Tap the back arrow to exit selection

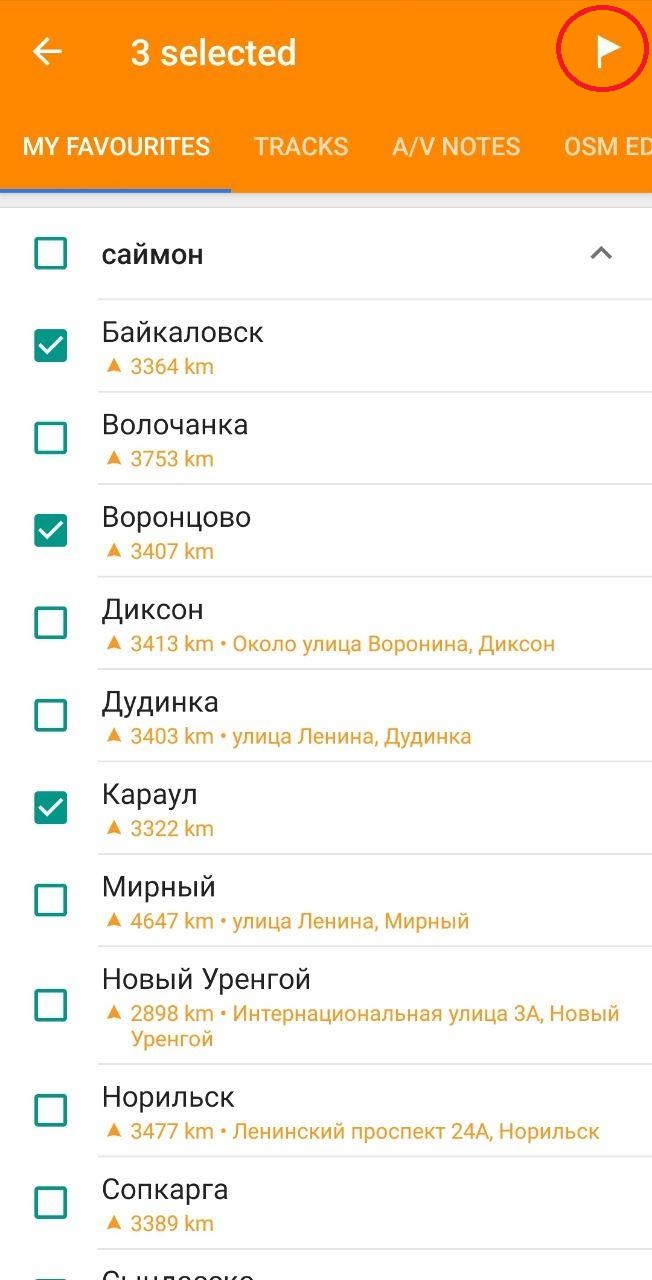click(47, 52)
